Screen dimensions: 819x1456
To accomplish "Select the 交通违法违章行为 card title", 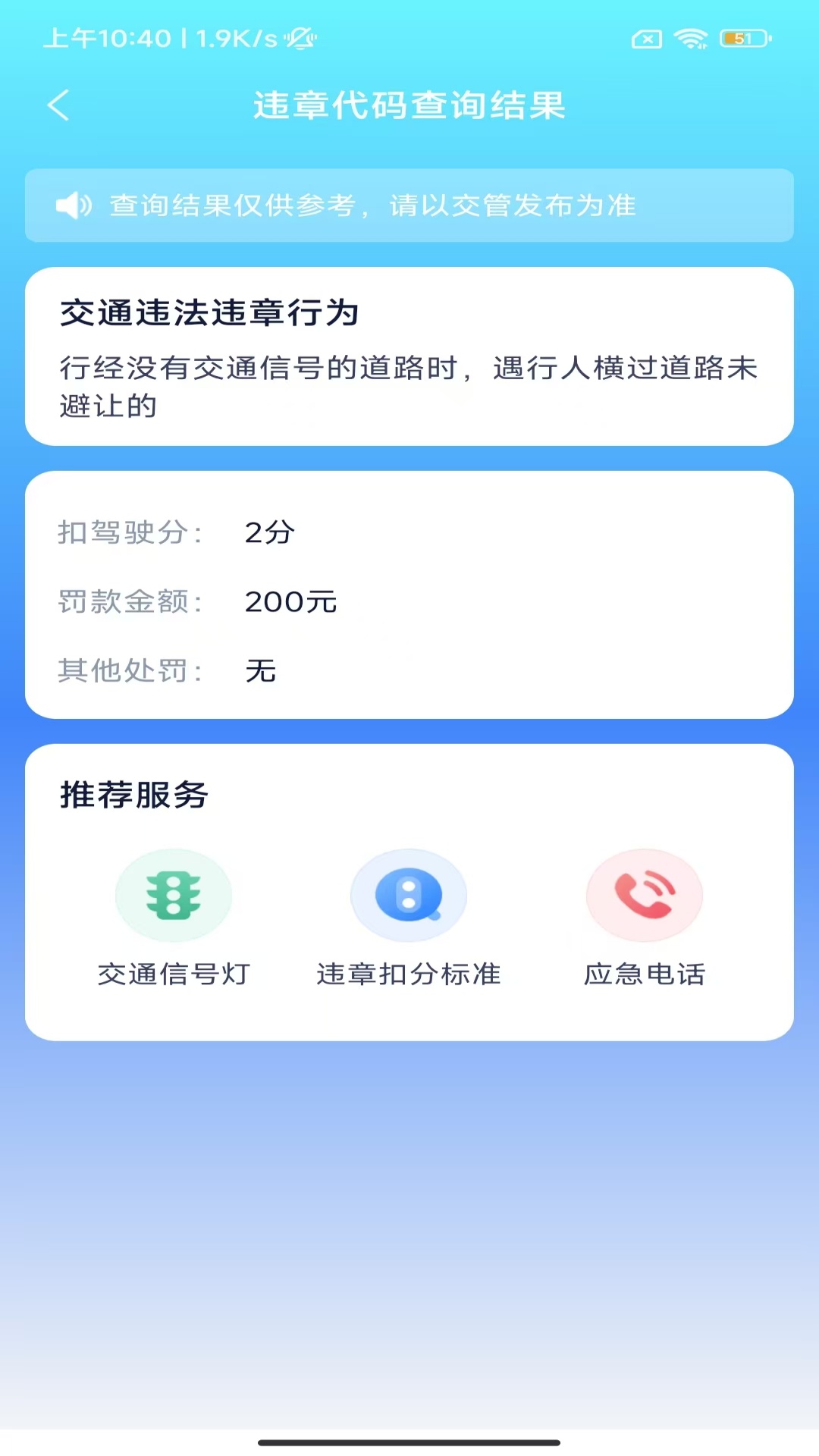I will [x=210, y=311].
